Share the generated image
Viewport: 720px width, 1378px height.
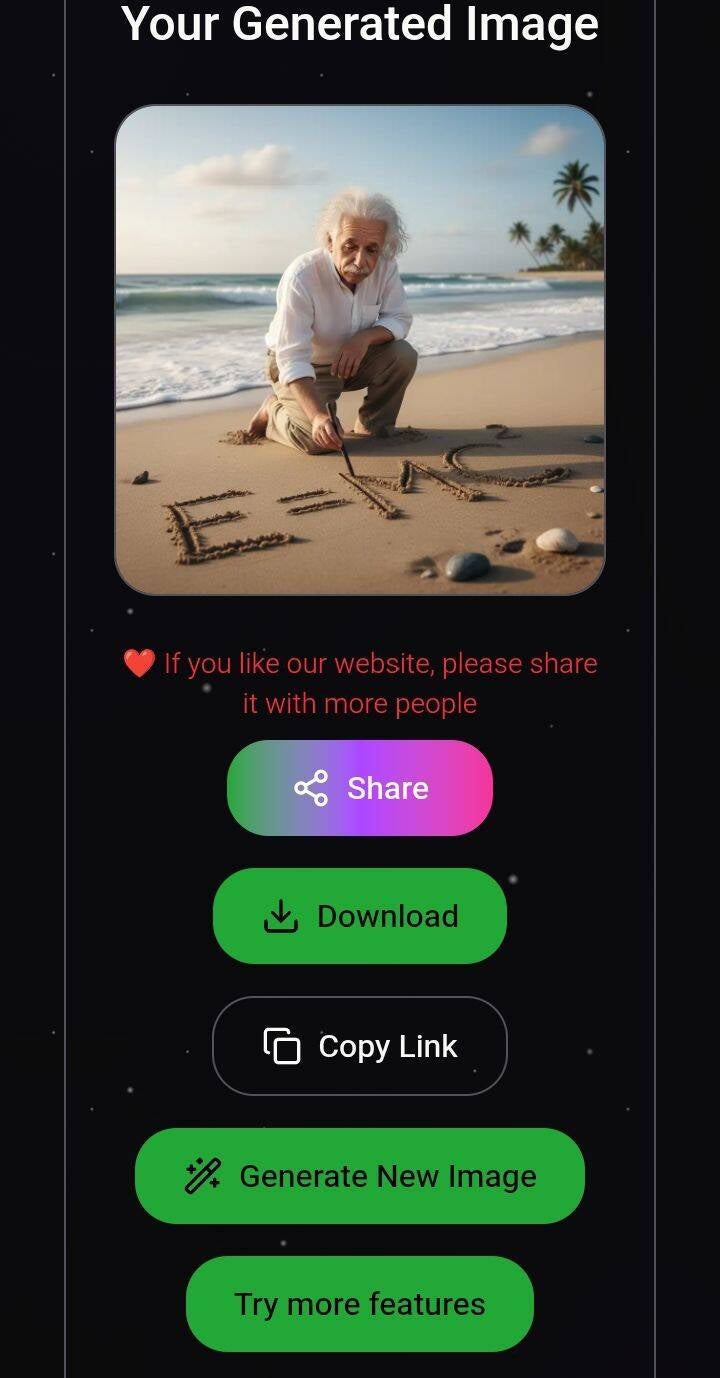click(360, 788)
